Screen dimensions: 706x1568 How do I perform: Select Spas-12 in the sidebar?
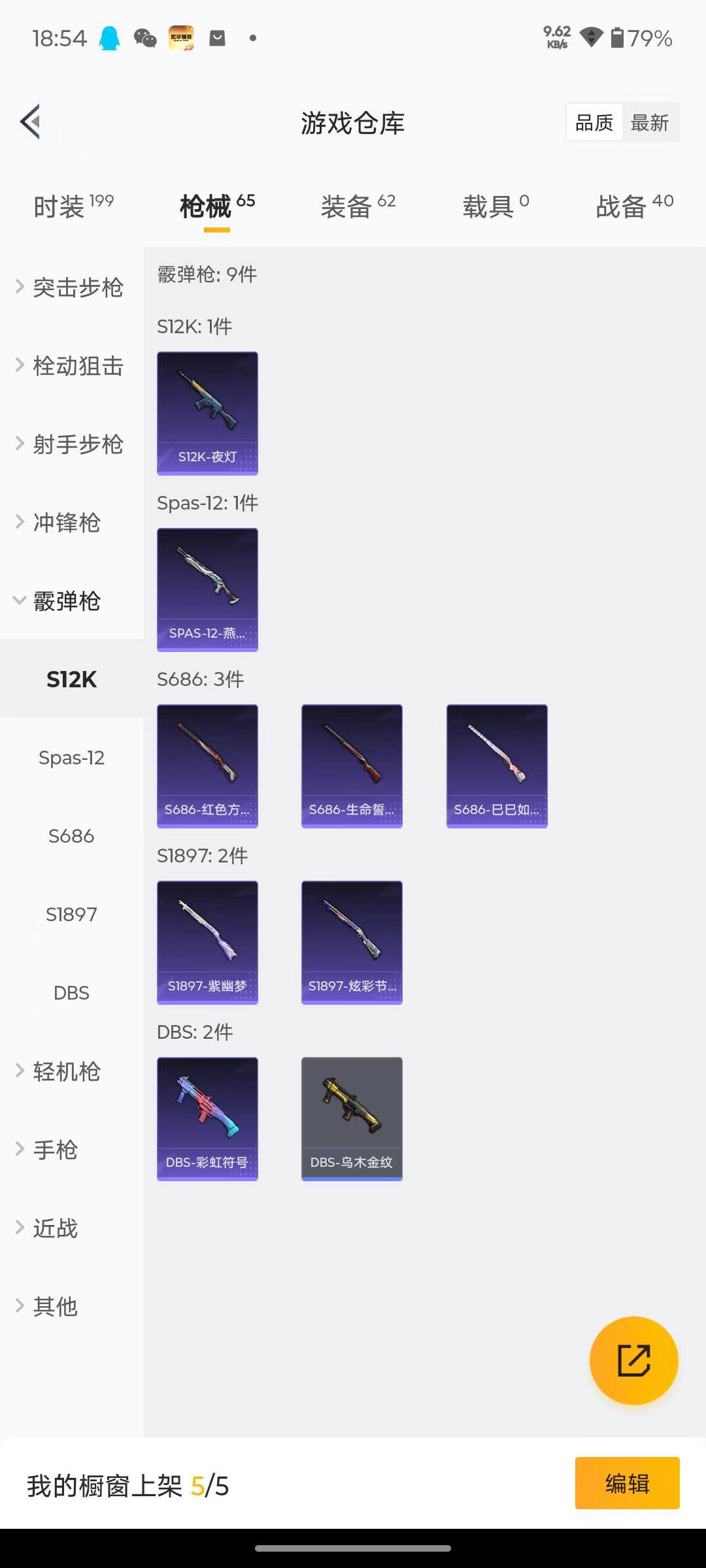[x=71, y=758]
